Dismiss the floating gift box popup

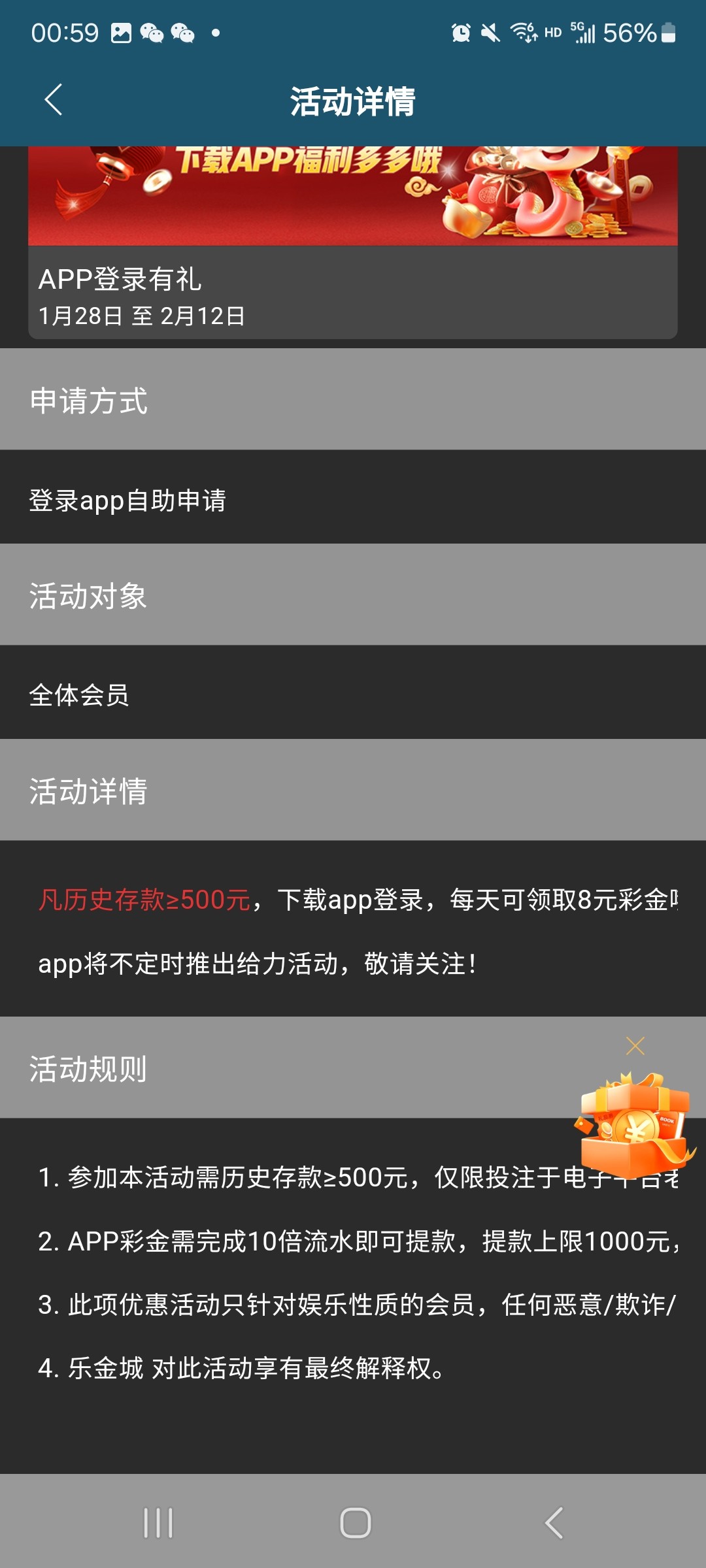[x=635, y=1046]
